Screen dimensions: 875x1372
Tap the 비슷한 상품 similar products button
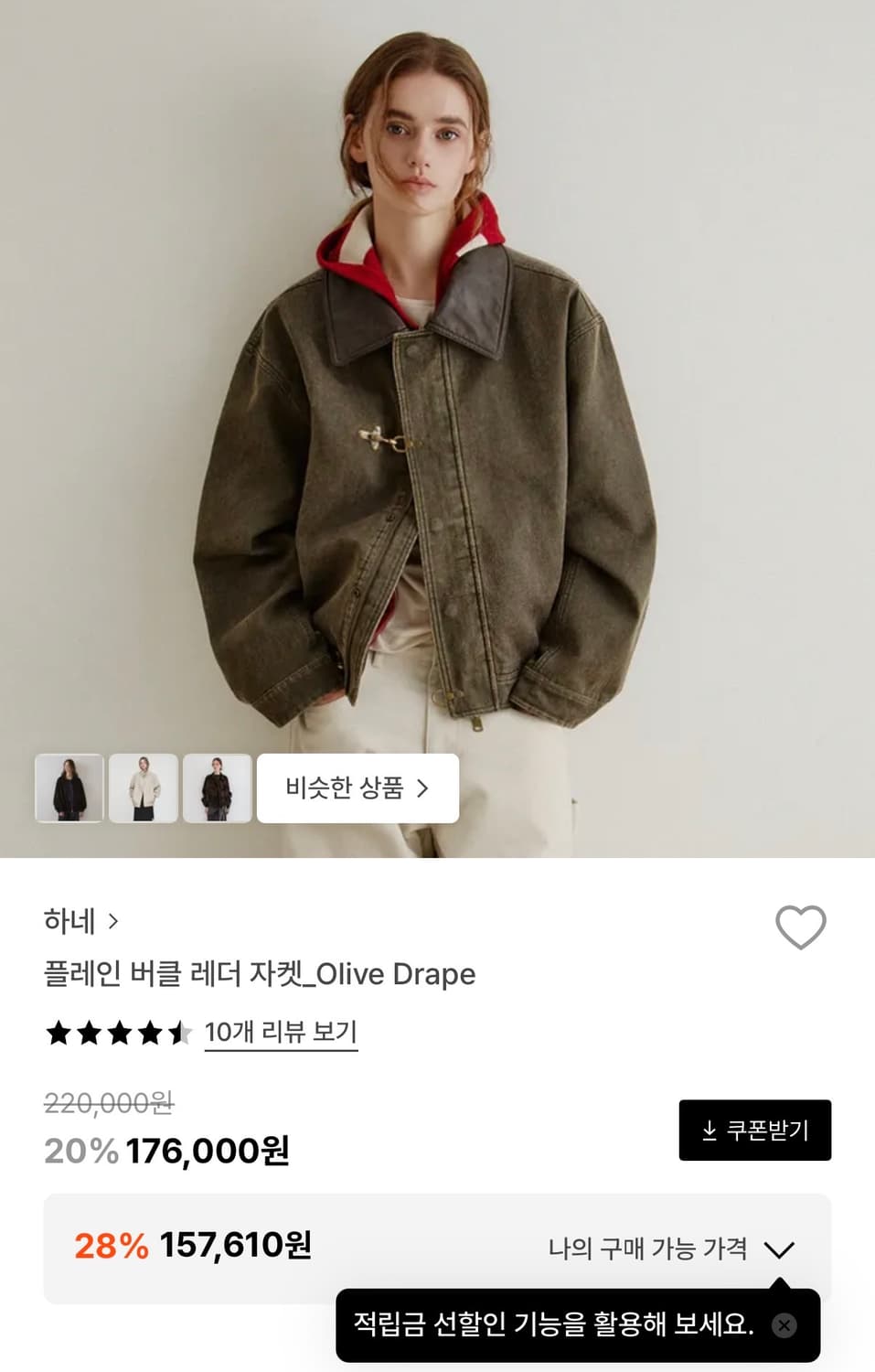(358, 789)
